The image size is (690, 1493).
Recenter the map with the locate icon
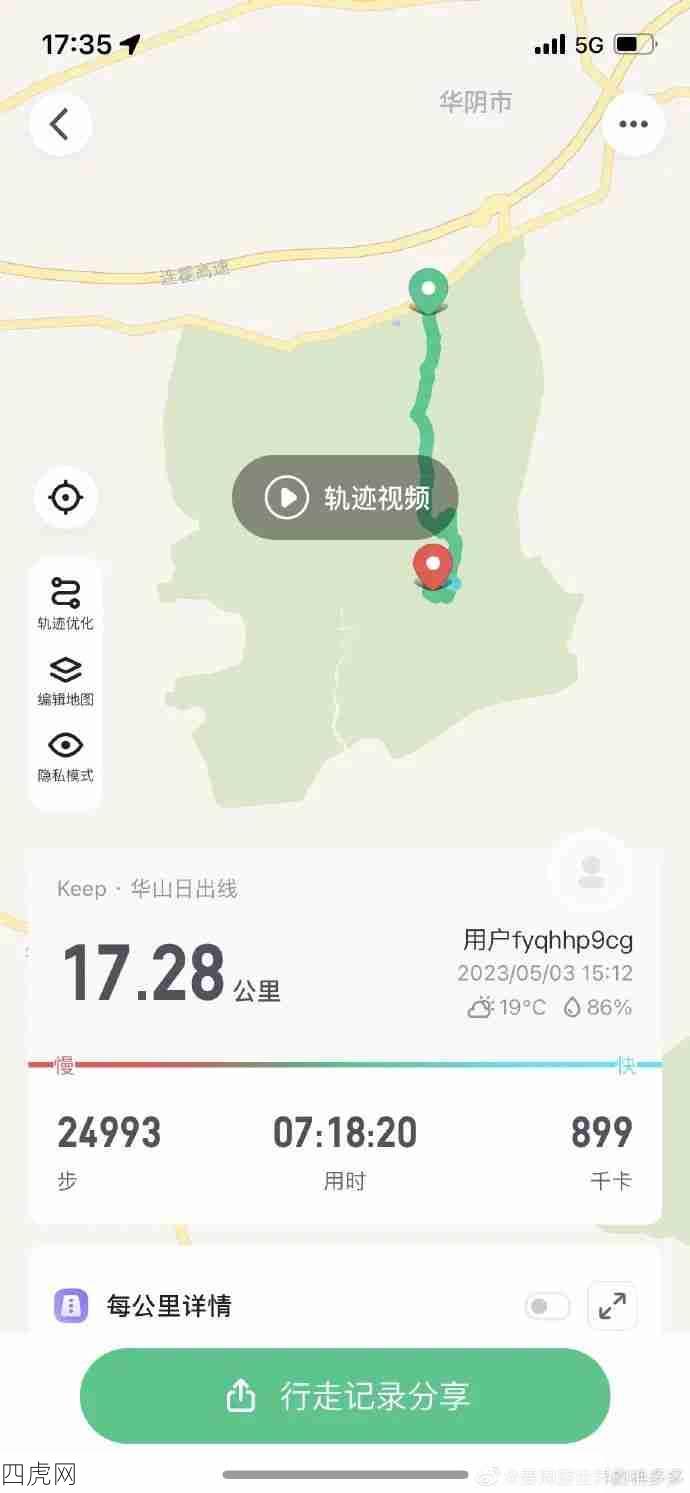pos(66,497)
